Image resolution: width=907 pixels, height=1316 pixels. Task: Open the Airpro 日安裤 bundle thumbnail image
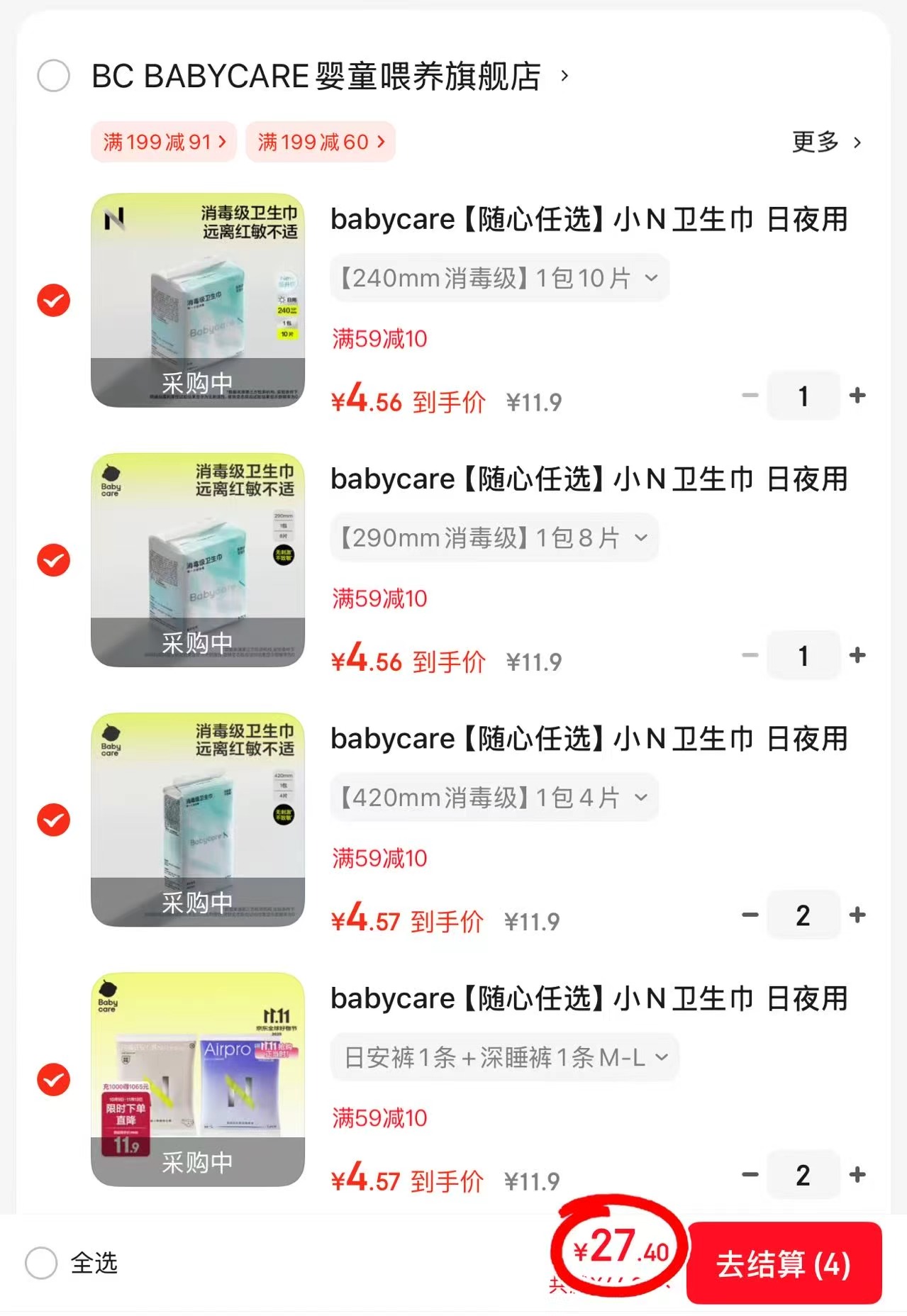(199, 1079)
